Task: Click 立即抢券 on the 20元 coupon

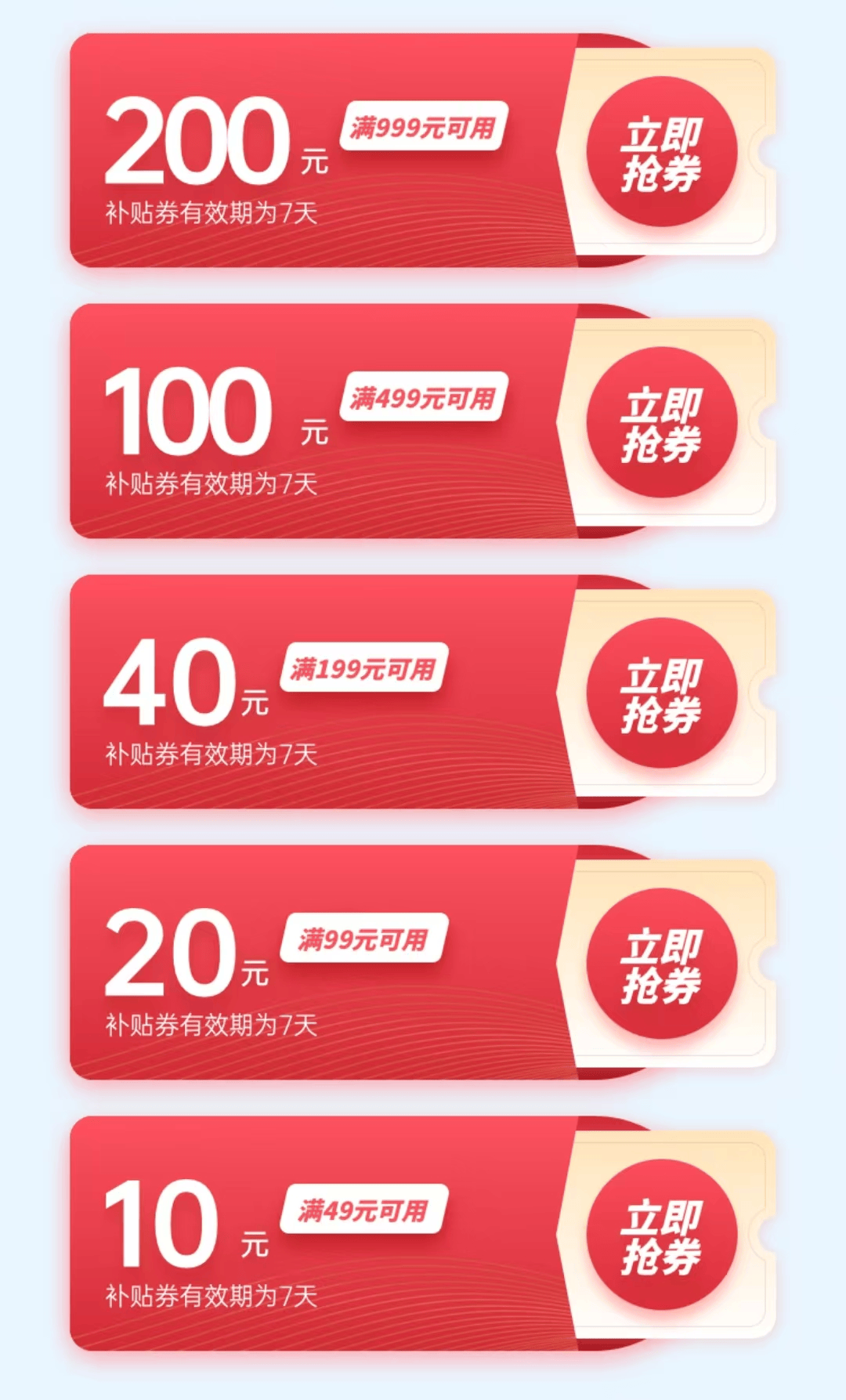Action: point(664,962)
